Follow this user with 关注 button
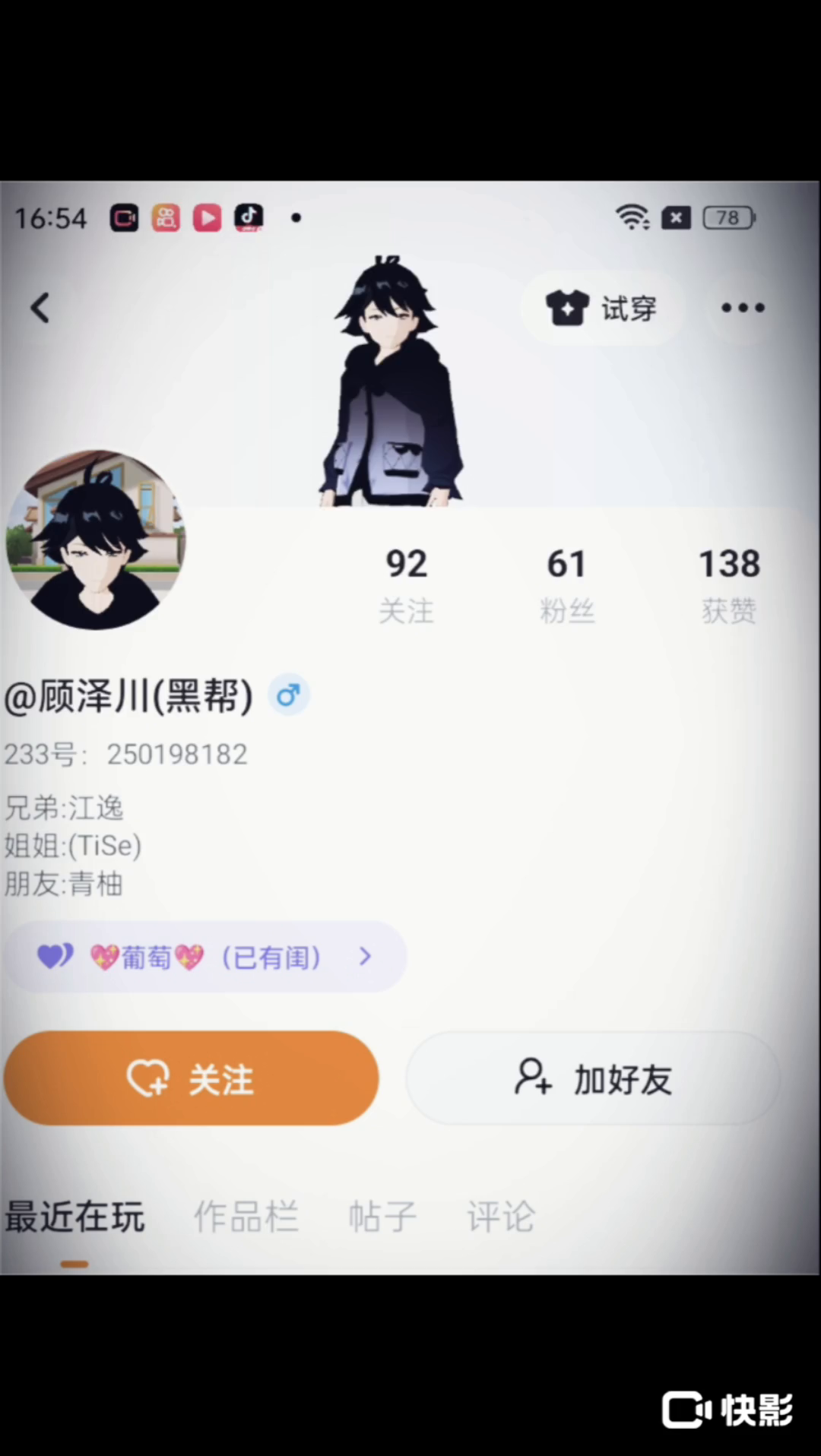The height and width of the screenshot is (1456, 821). [x=192, y=1078]
